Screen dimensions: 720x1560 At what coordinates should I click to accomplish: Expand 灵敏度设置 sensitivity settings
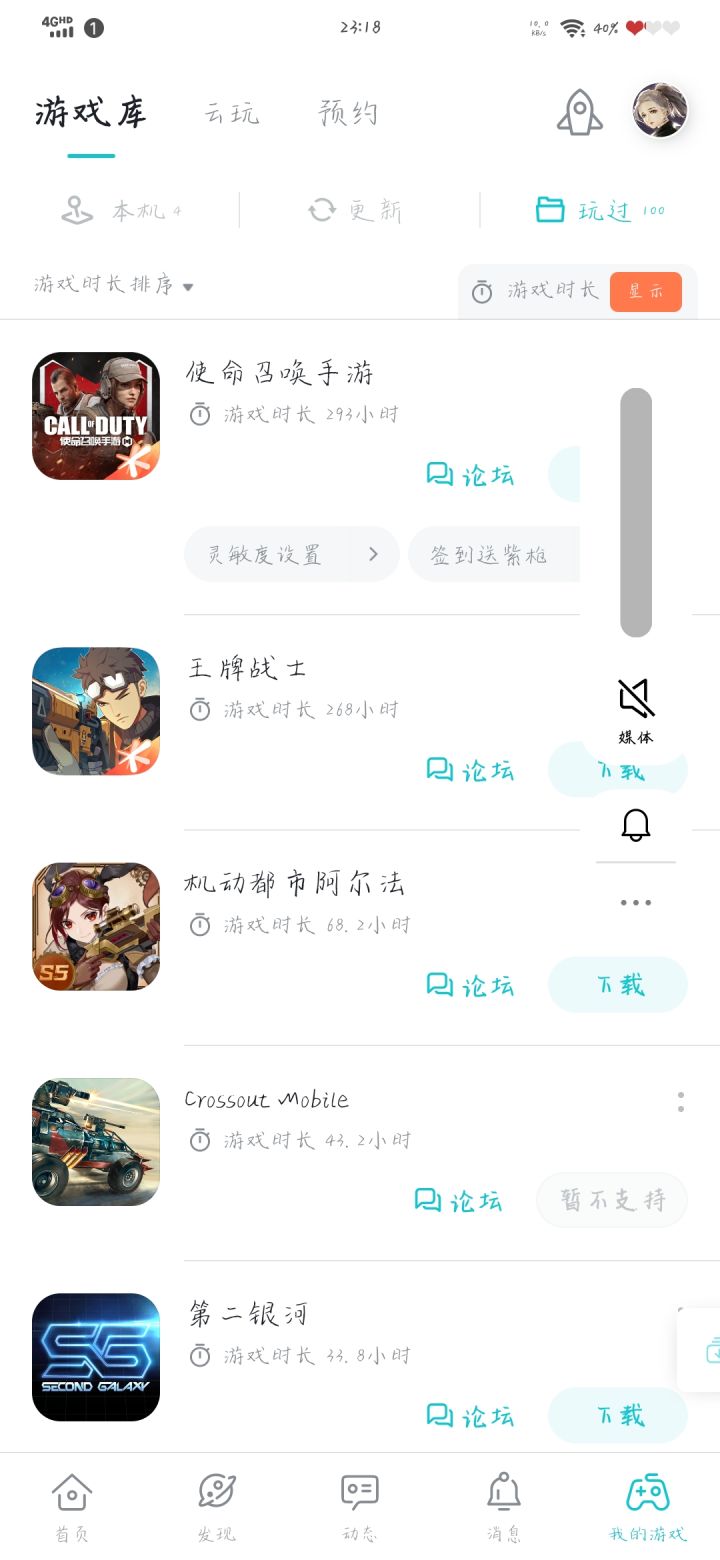coord(290,554)
